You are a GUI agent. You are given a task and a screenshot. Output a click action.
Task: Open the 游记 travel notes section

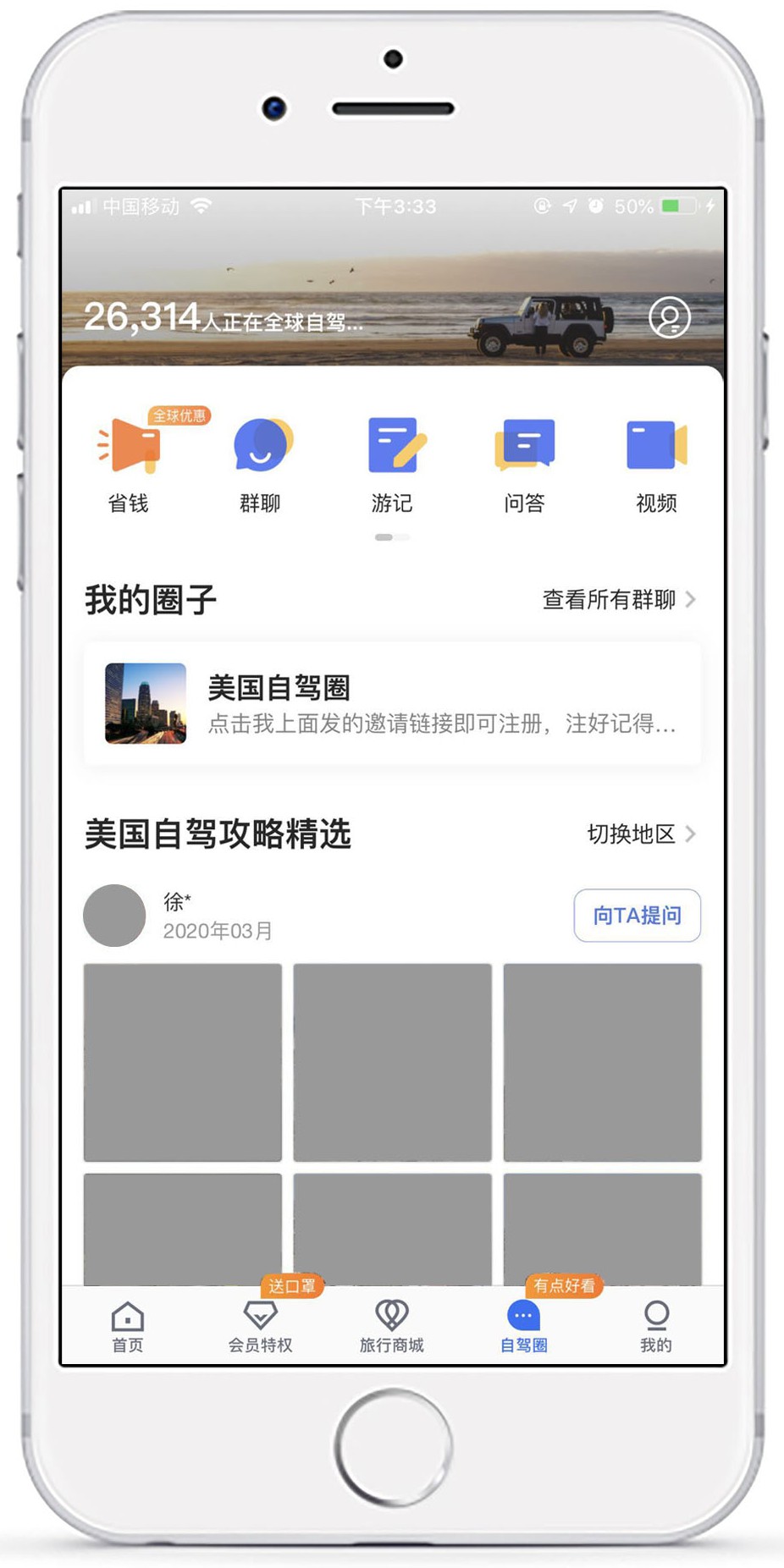pos(393,461)
